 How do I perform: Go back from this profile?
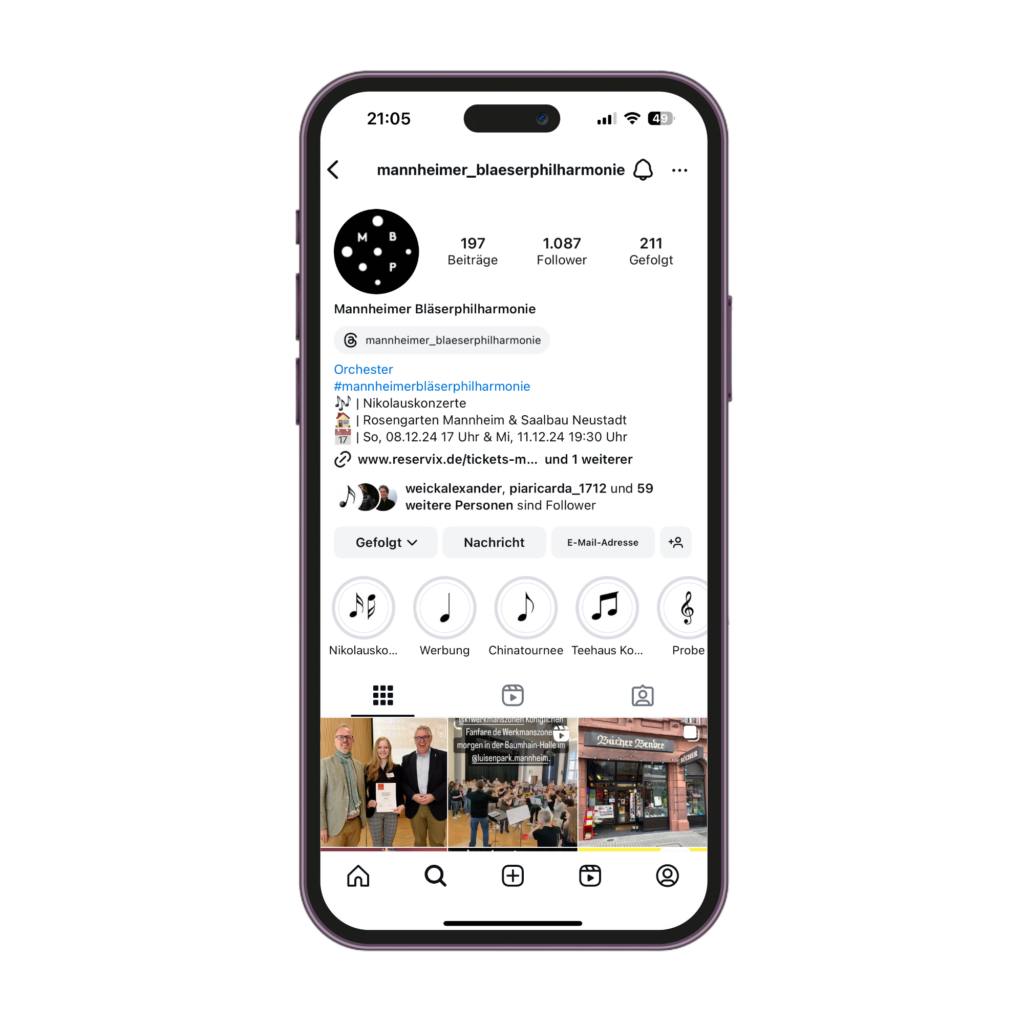tap(334, 170)
